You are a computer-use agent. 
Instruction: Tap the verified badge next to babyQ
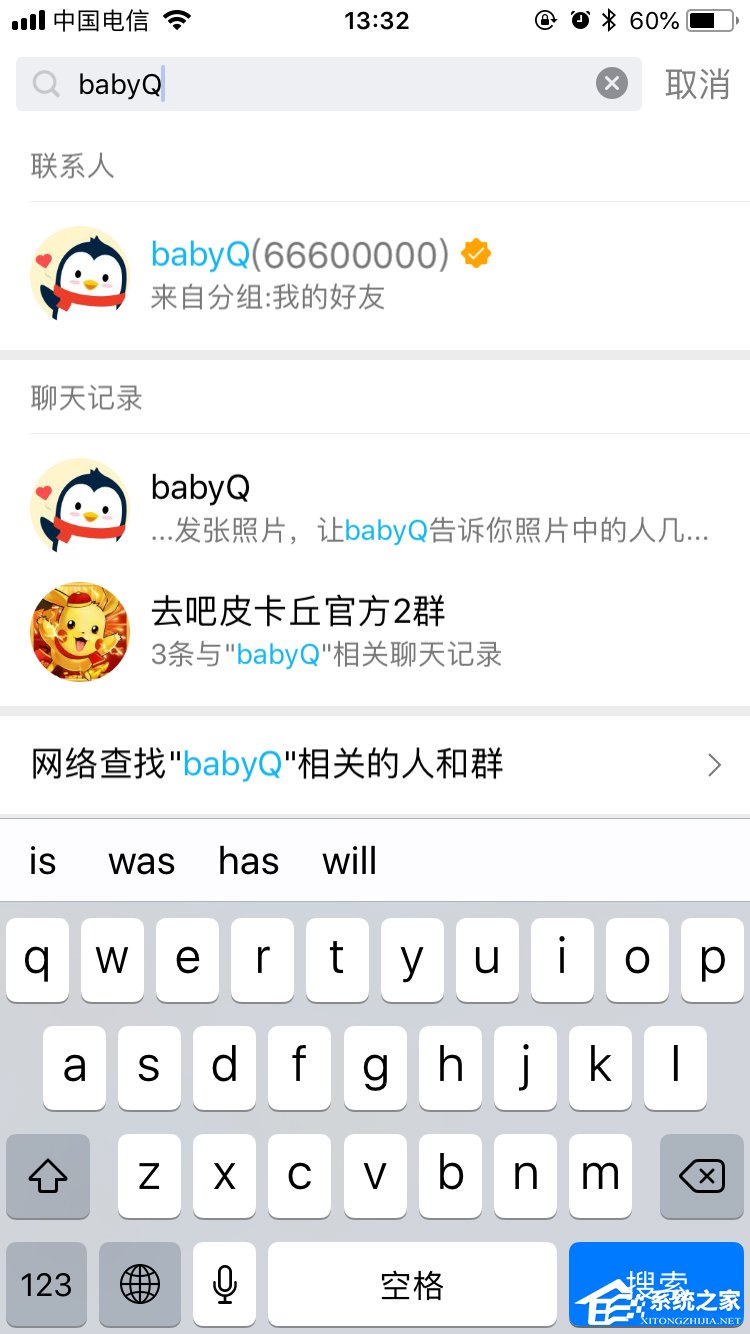pyautogui.click(x=475, y=253)
